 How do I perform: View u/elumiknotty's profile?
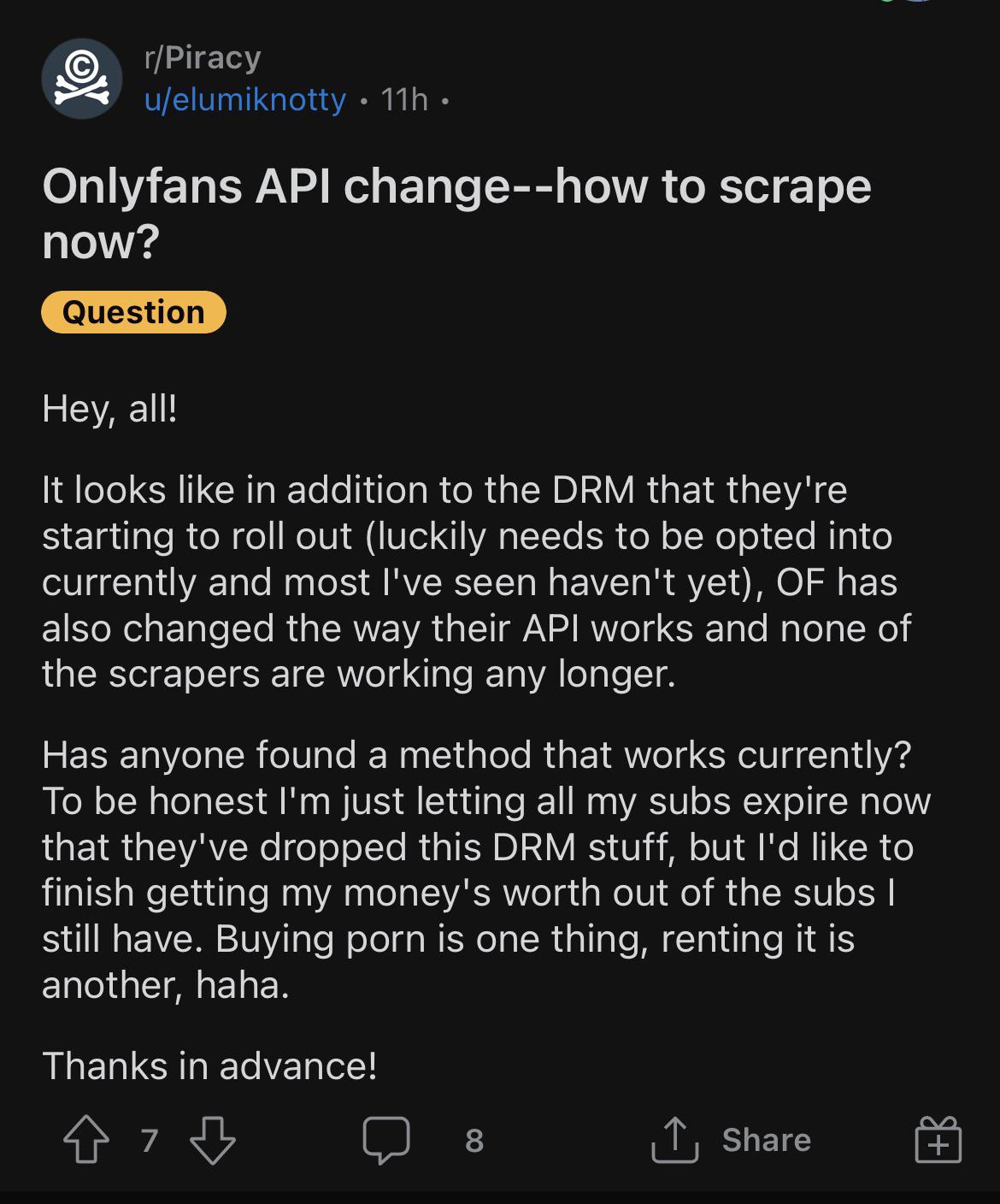tap(245, 100)
